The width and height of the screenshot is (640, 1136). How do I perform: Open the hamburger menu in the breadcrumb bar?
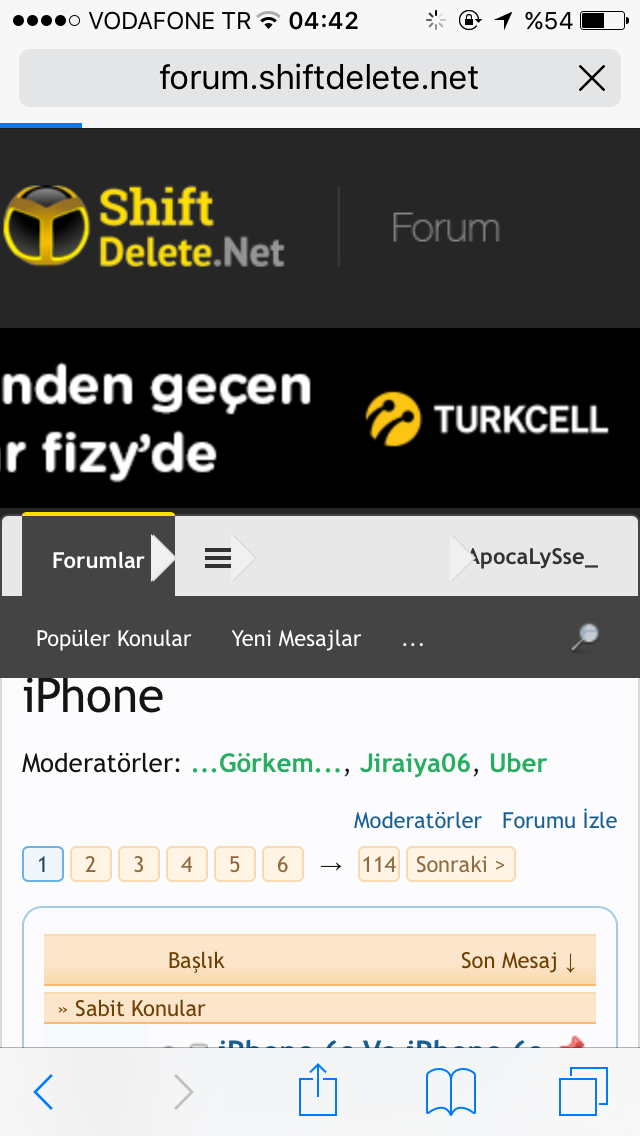click(x=218, y=559)
